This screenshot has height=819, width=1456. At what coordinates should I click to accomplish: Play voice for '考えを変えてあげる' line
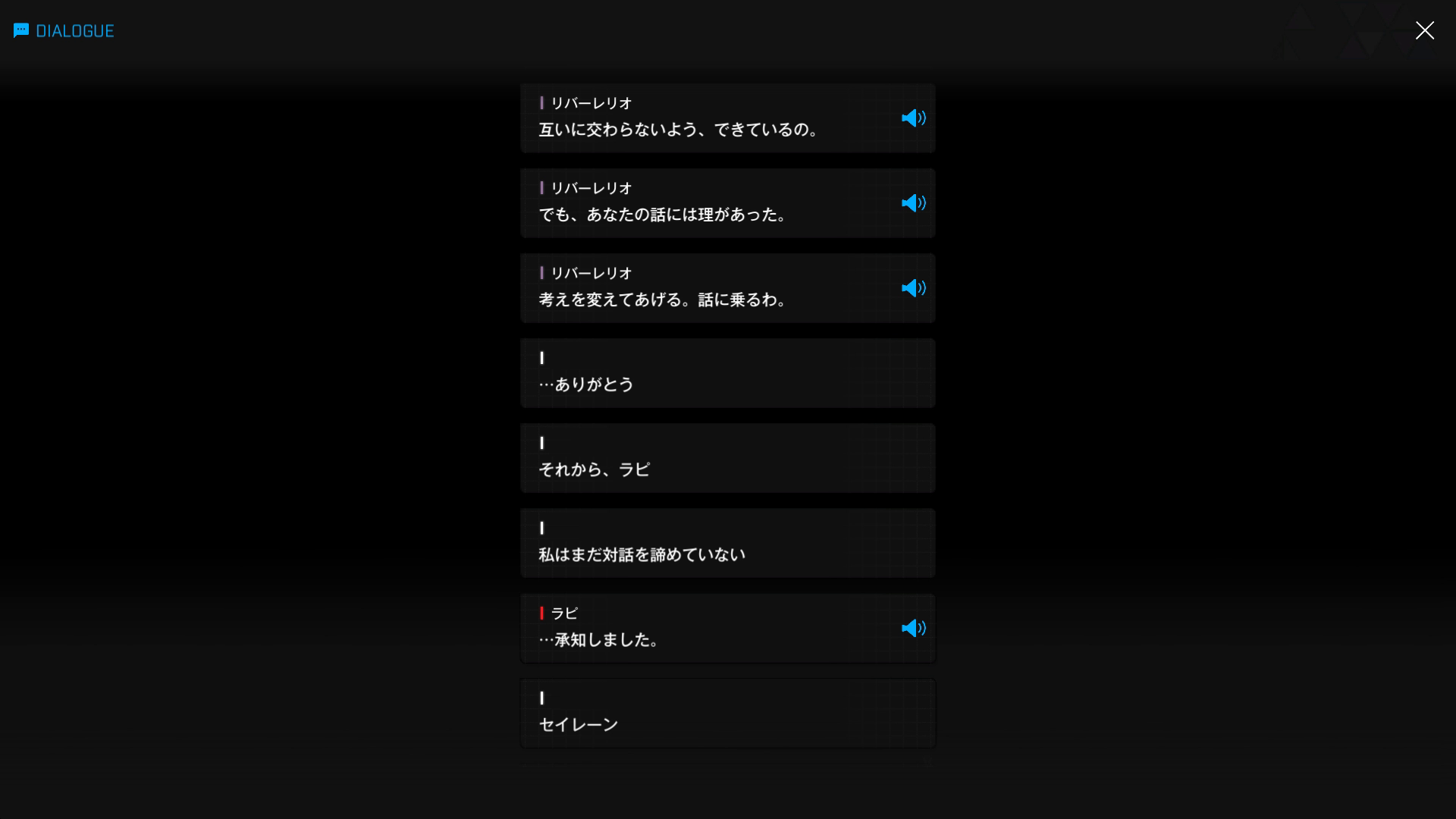[913, 288]
